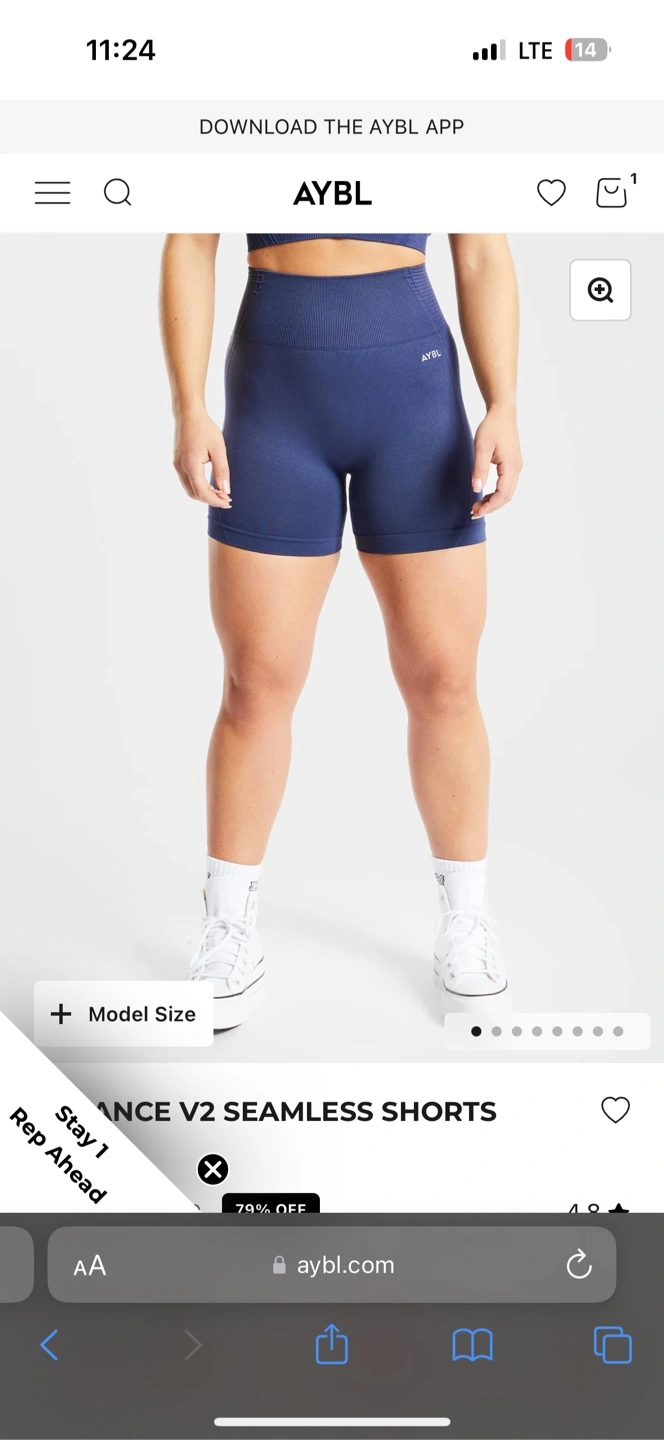Add the seamless shorts to wishlist
The width and height of the screenshot is (664, 1440).
[615, 1110]
